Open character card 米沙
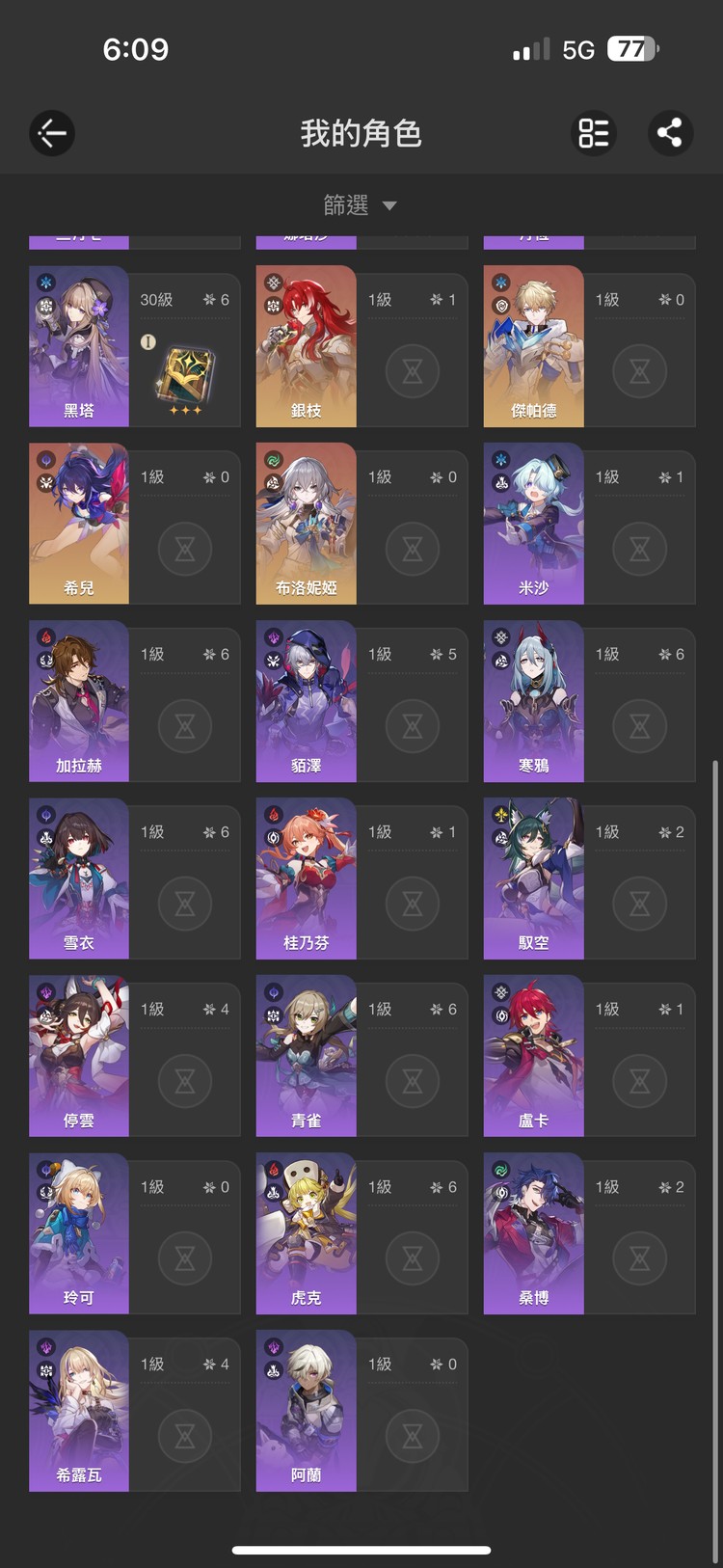Image resolution: width=723 pixels, height=1568 pixels. [x=590, y=524]
